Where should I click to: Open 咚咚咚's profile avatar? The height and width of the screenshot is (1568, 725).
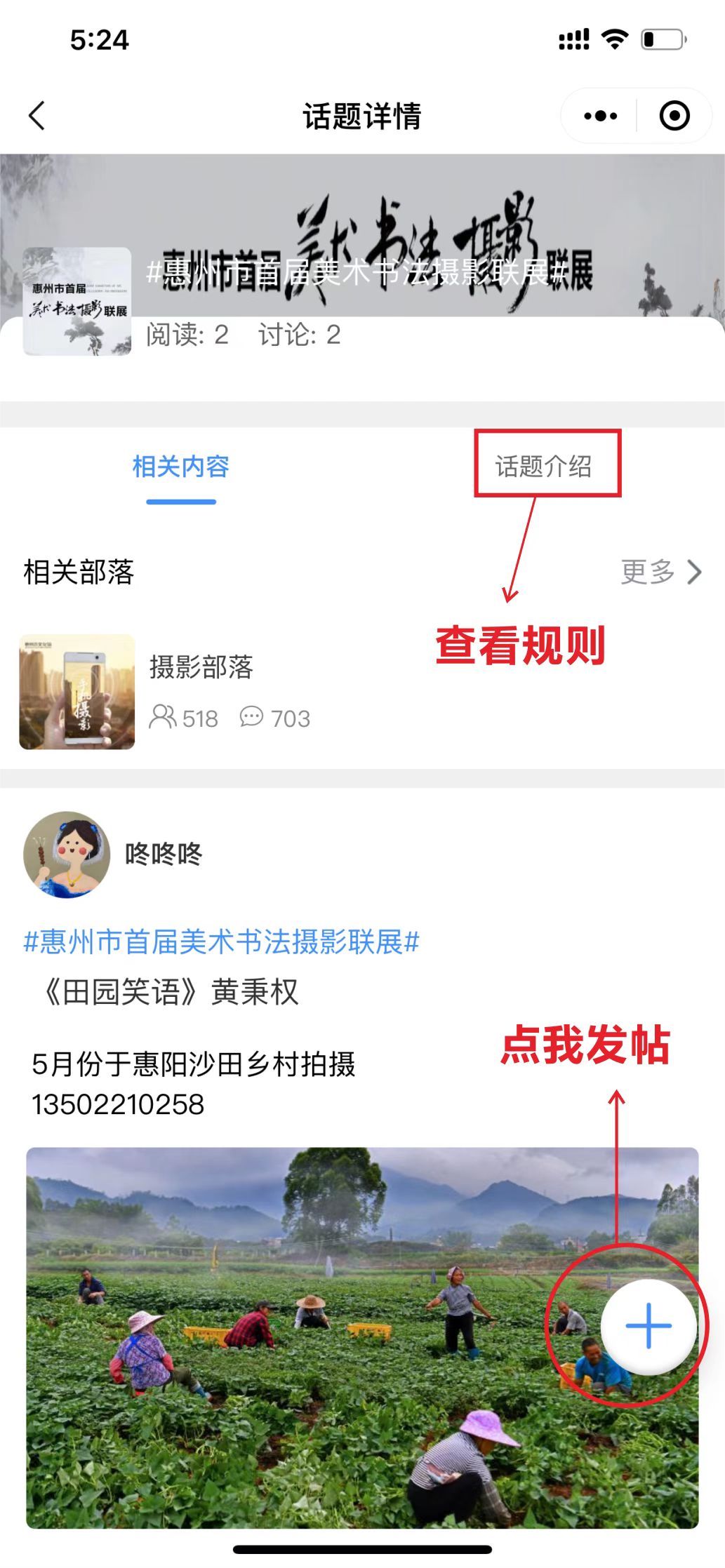click(67, 855)
